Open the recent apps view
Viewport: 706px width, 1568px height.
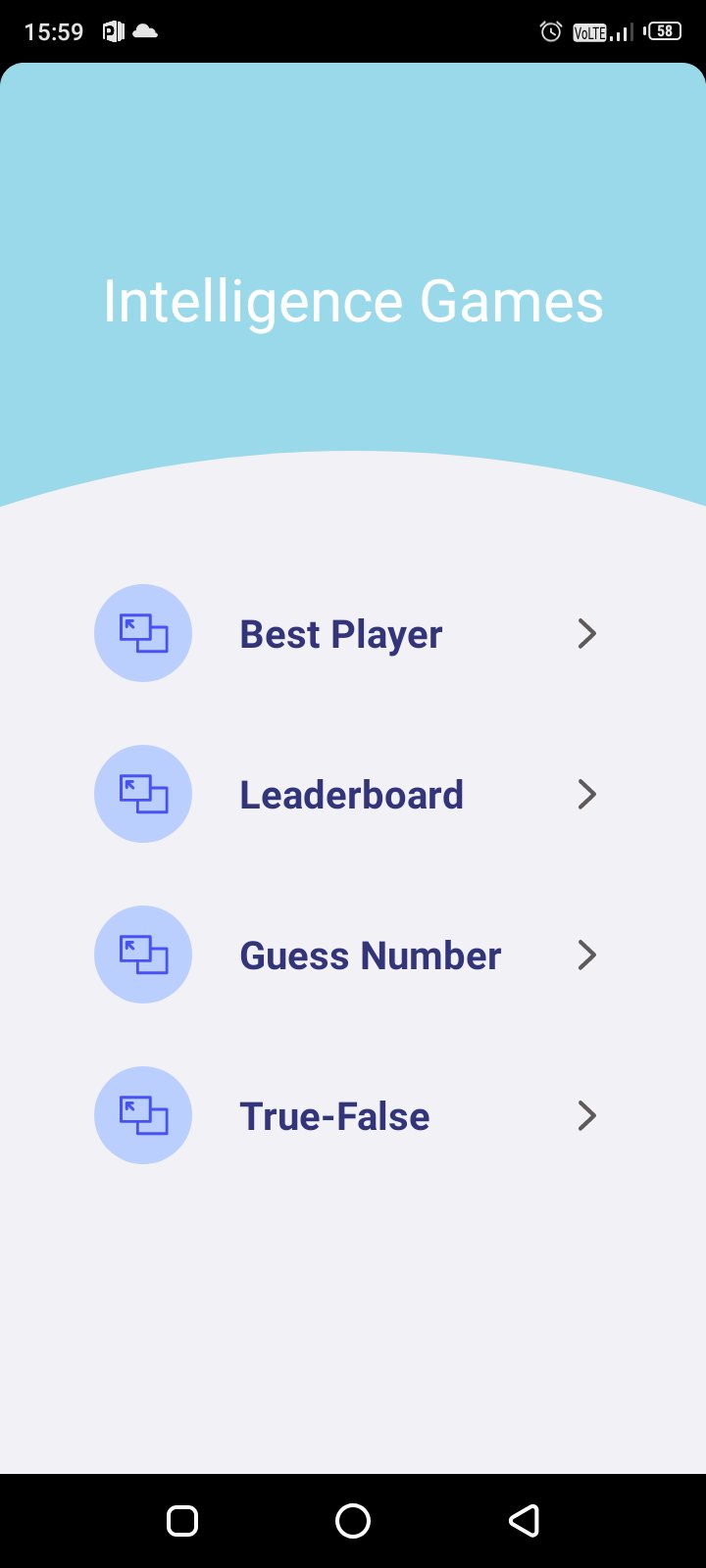click(182, 1521)
